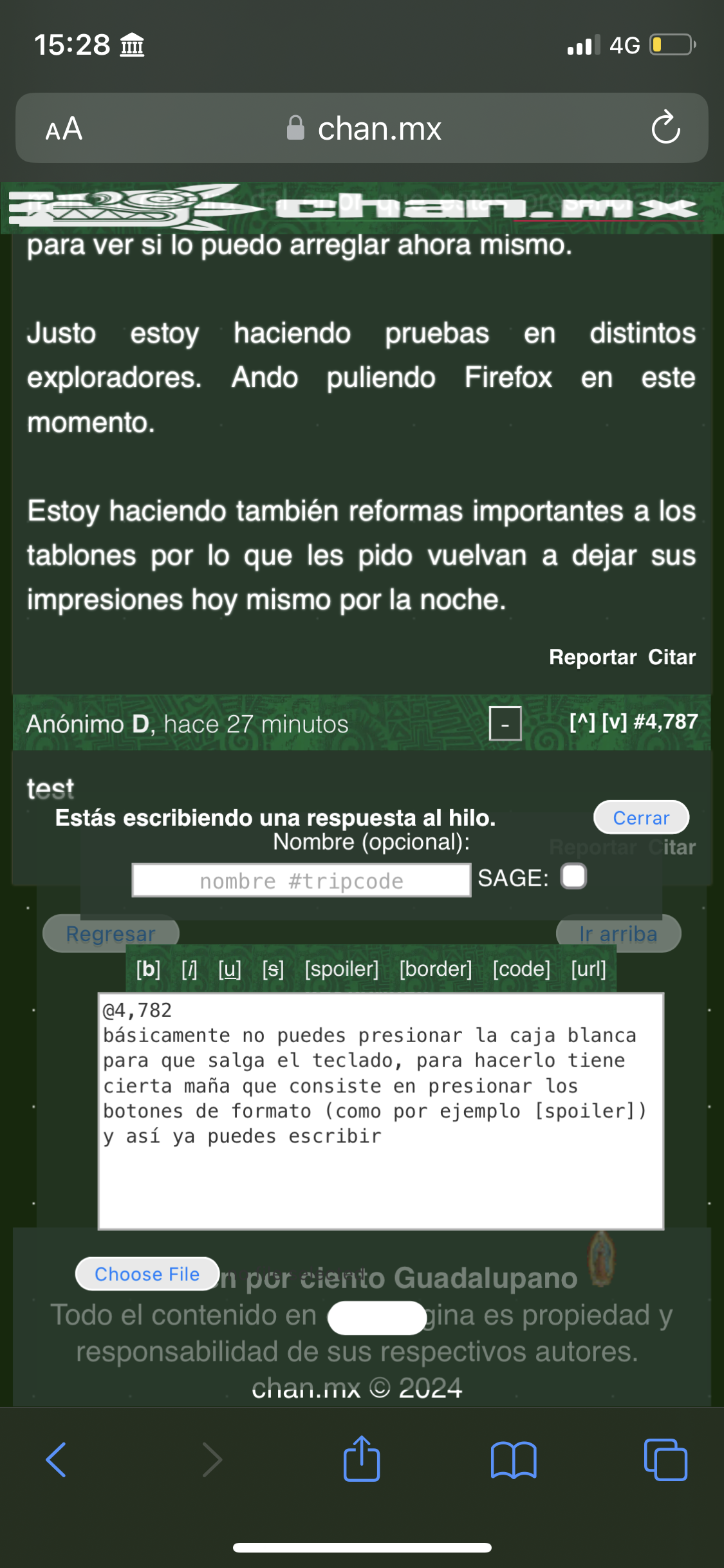724x1568 pixels.
Task: Reload the chan.mx page
Action: [665, 127]
